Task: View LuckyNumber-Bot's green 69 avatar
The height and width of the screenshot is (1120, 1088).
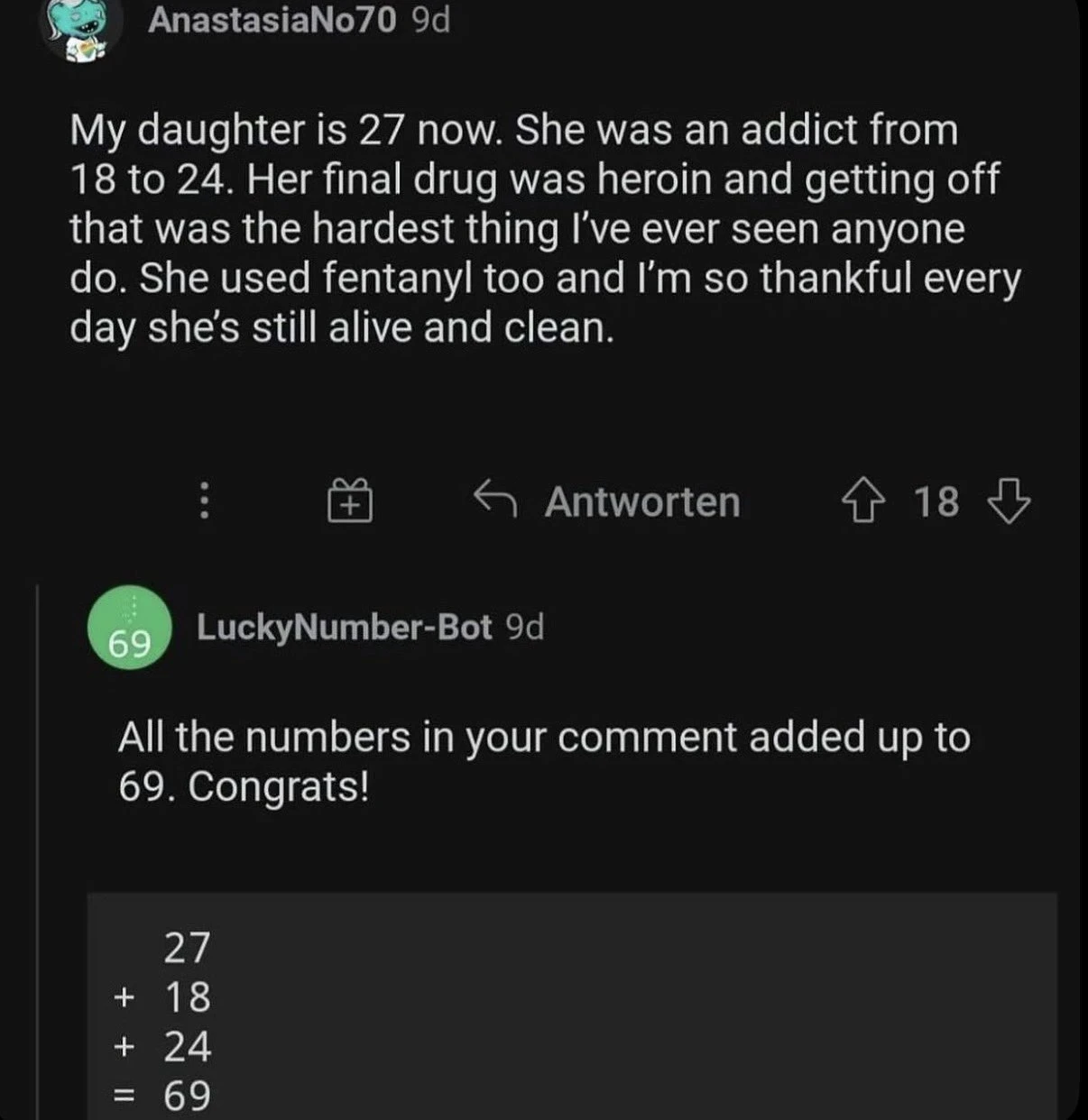Action: [x=129, y=628]
